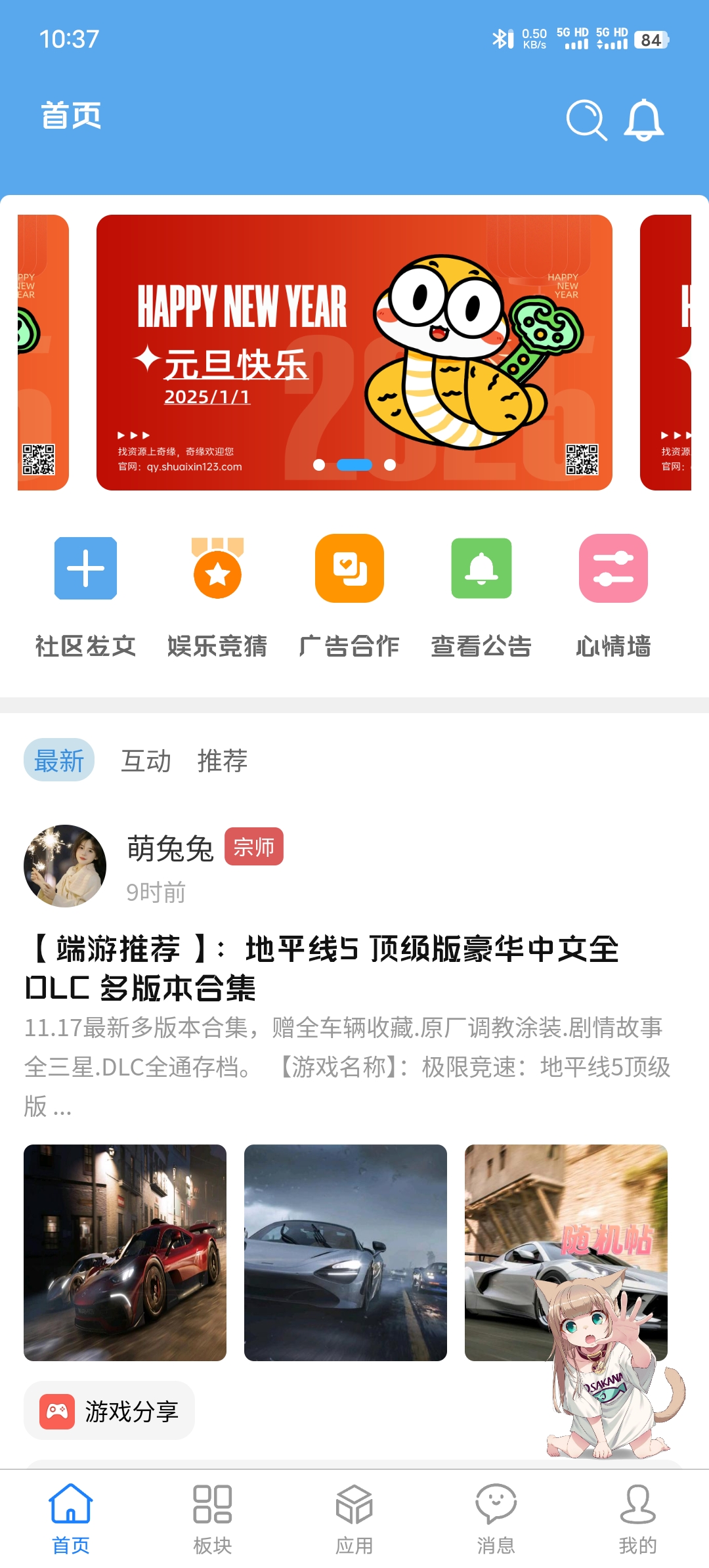The width and height of the screenshot is (709, 1568).
Task: Select the 最新 feed tab
Action: (x=59, y=760)
